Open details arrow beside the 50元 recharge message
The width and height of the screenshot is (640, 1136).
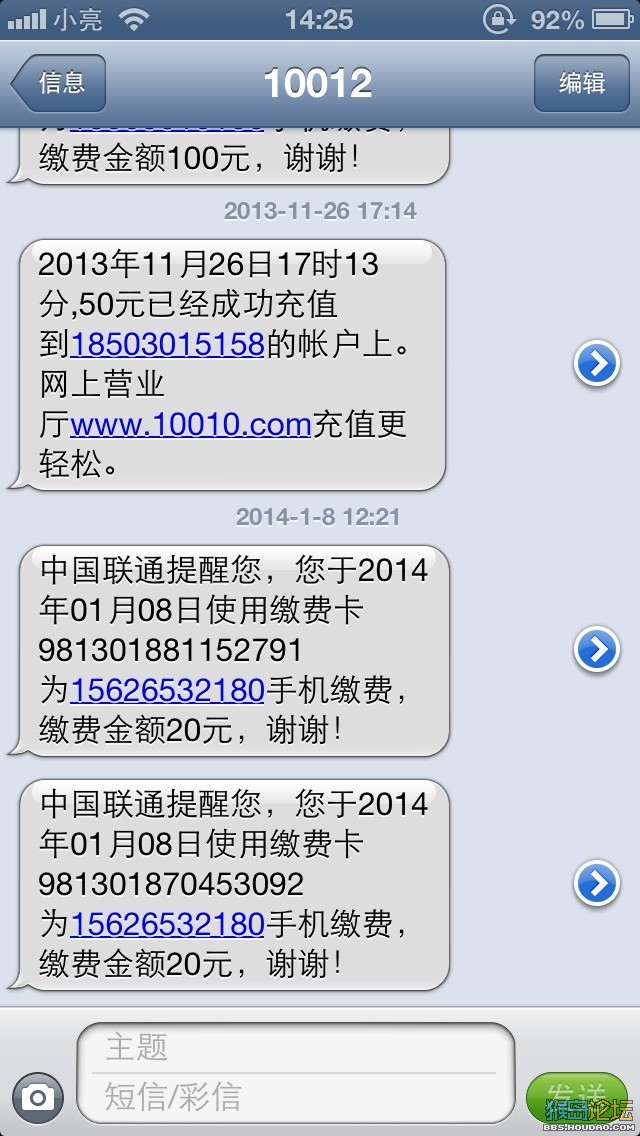tap(597, 364)
